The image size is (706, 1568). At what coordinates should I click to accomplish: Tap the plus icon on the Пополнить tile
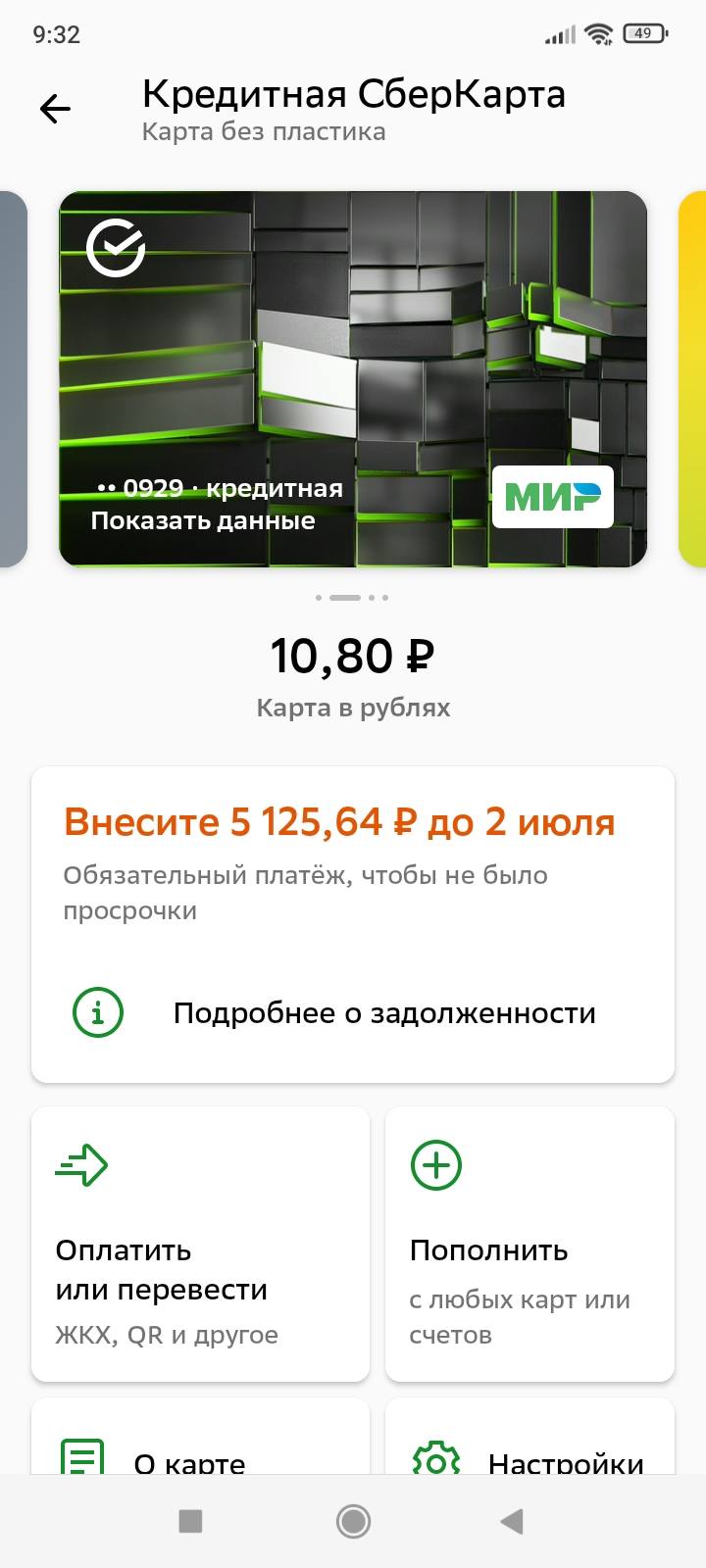tap(435, 1164)
